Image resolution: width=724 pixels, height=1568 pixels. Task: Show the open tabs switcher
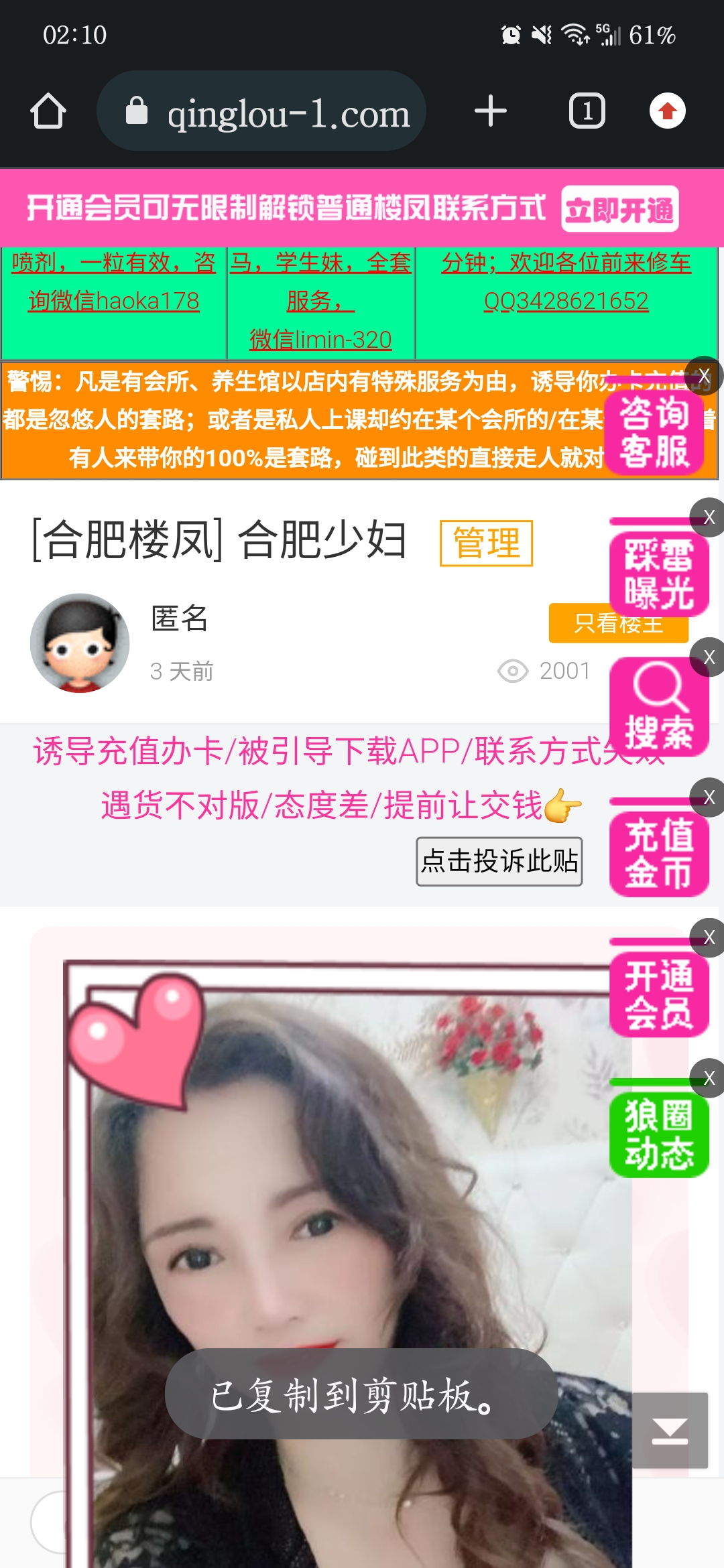587,111
